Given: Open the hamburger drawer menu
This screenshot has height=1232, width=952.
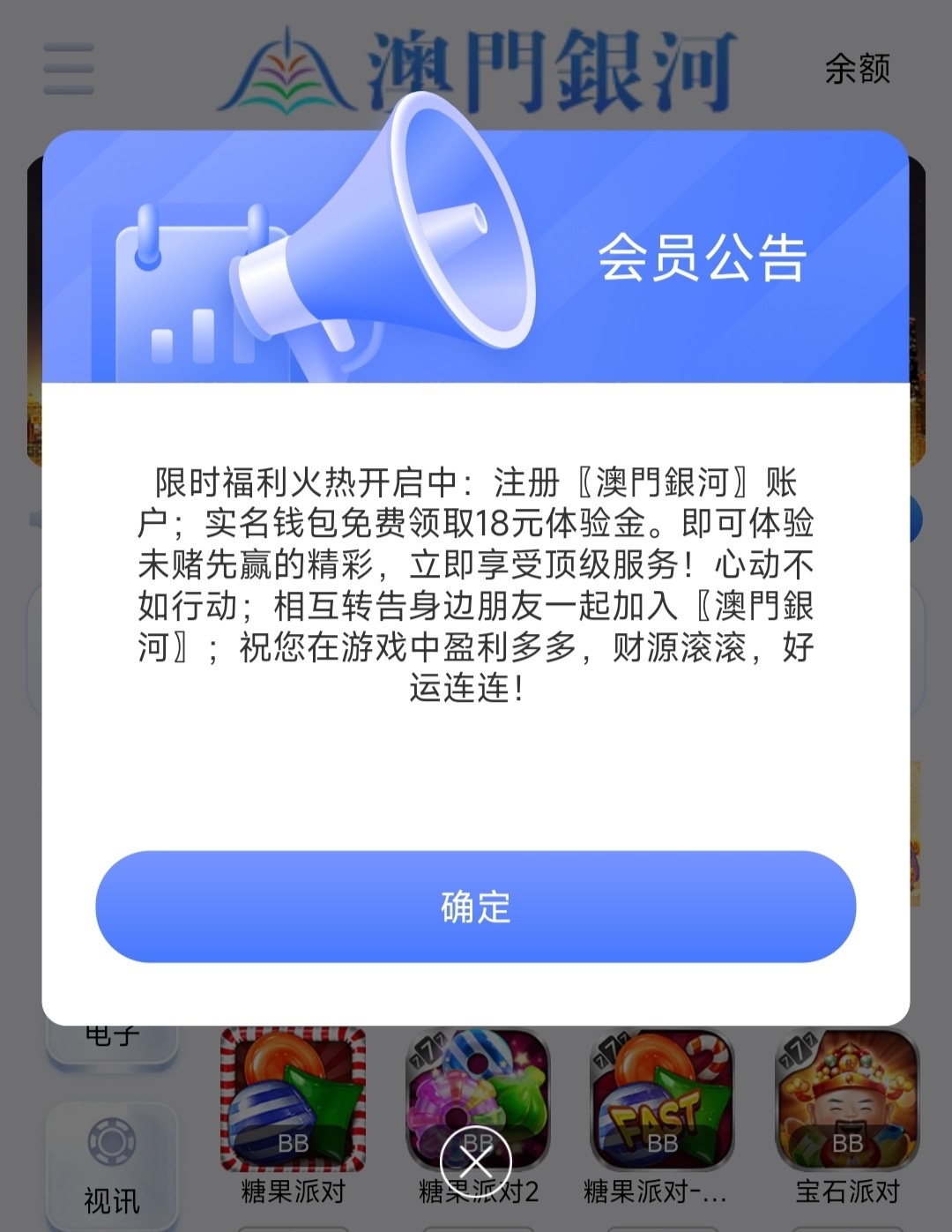Looking at the screenshot, I should click(x=69, y=69).
